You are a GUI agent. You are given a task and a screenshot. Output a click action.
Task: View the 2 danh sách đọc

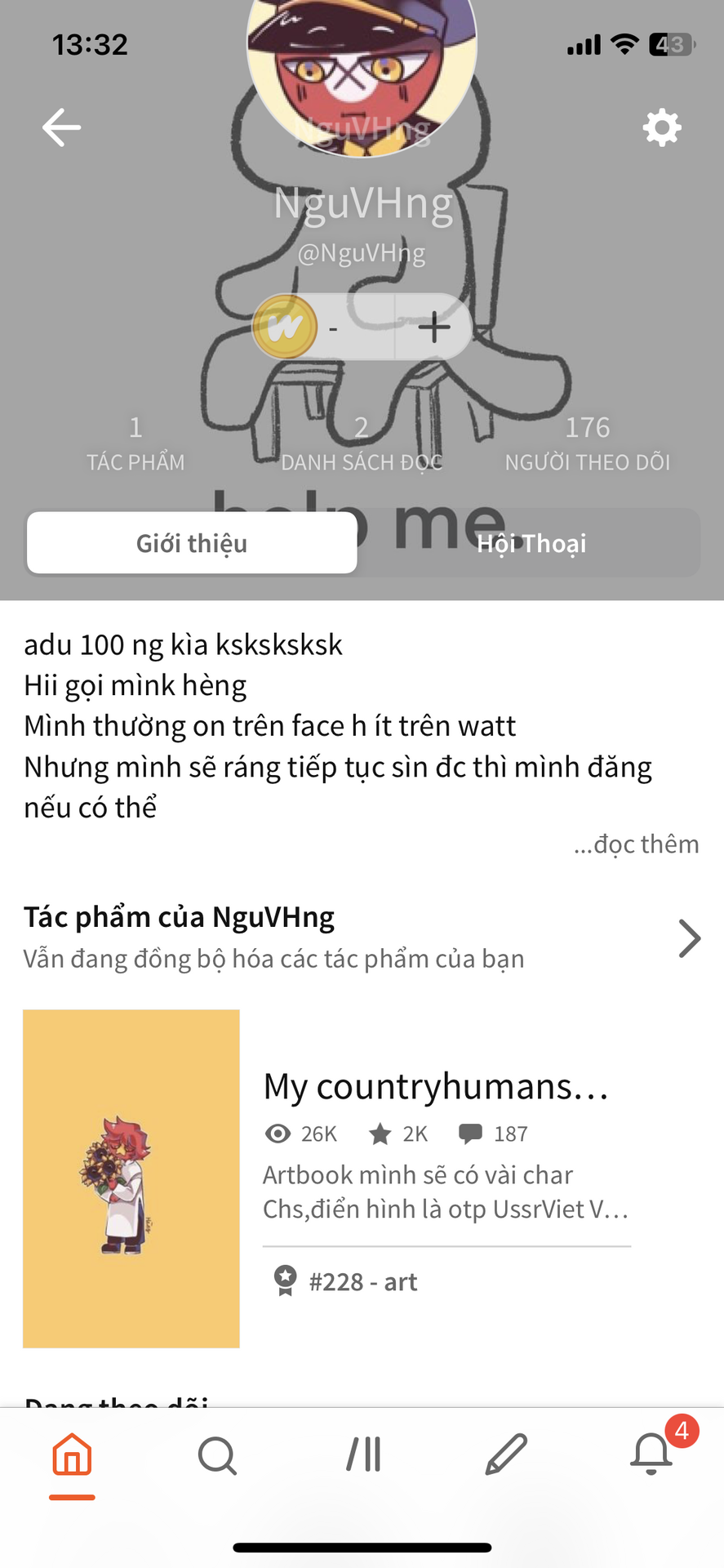point(362,443)
